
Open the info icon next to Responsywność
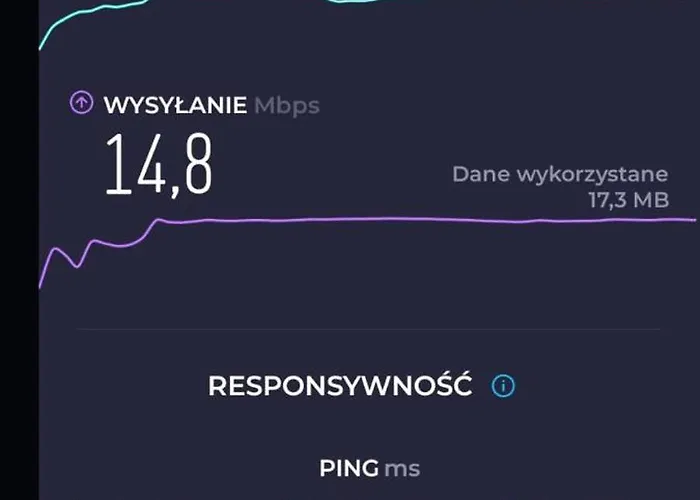click(503, 386)
